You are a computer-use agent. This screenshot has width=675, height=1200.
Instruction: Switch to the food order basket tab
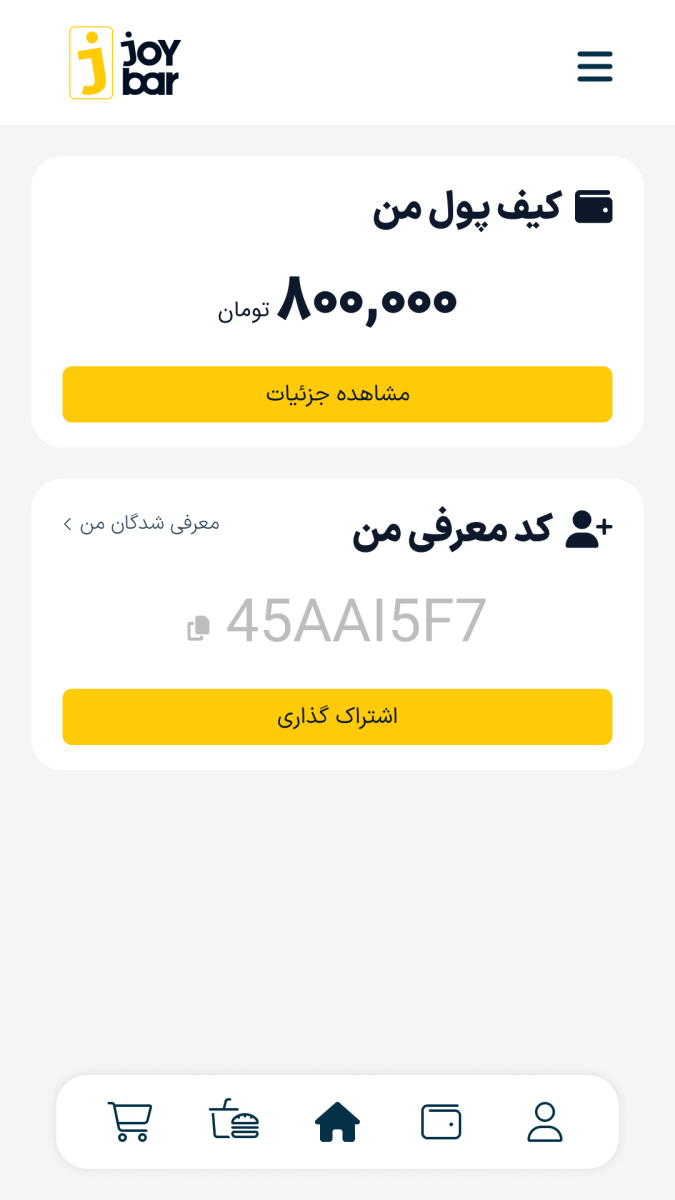235,1121
